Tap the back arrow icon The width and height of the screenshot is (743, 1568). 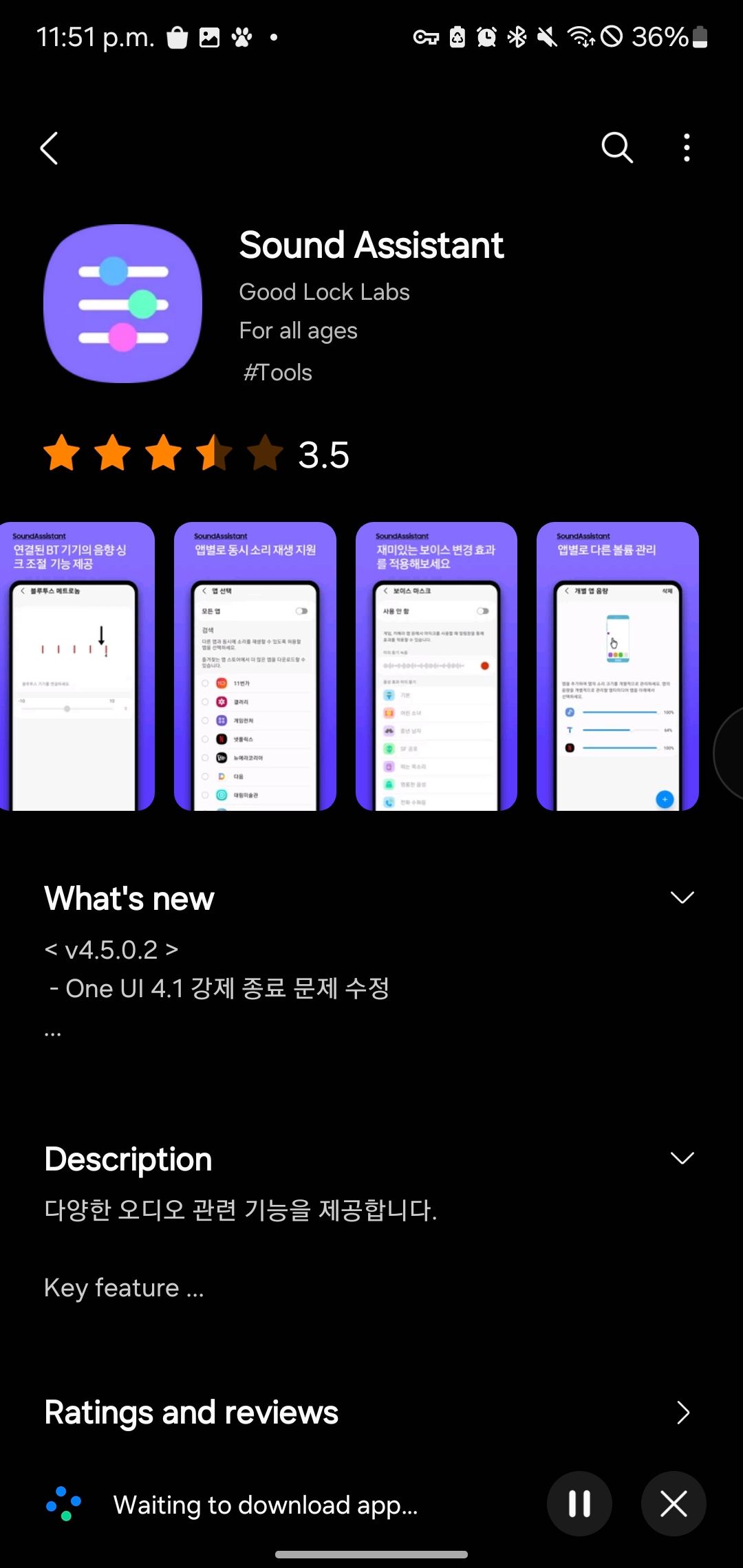[49, 147]
